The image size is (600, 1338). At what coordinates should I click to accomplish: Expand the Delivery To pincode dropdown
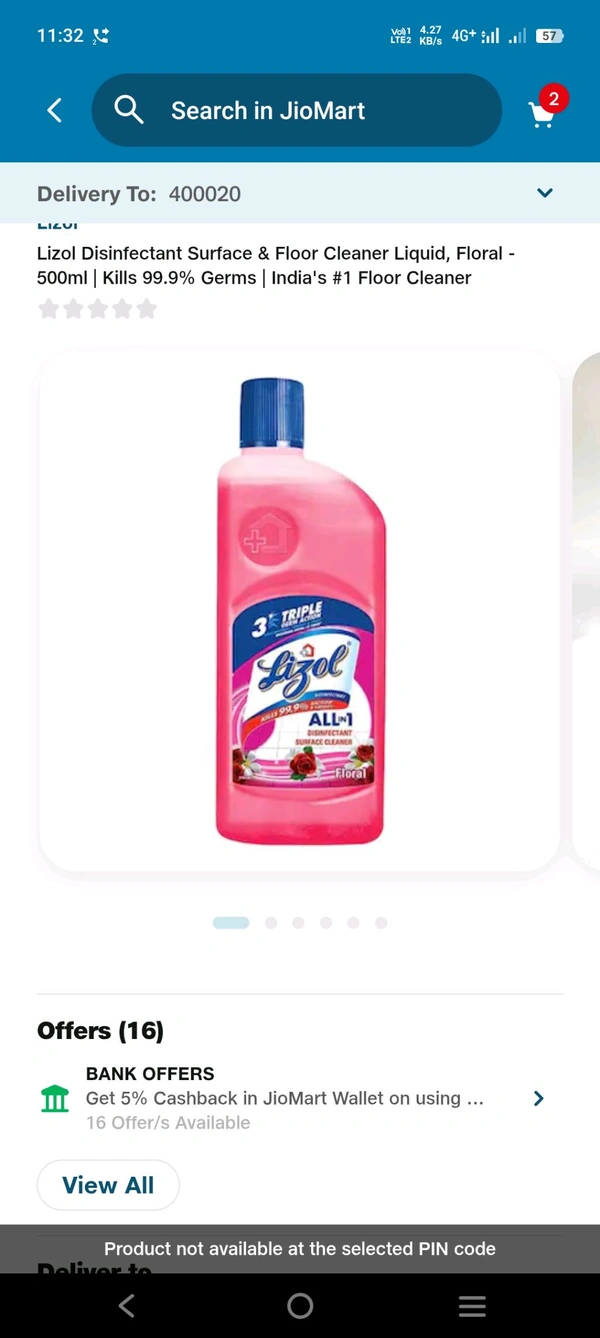(545, 193)
